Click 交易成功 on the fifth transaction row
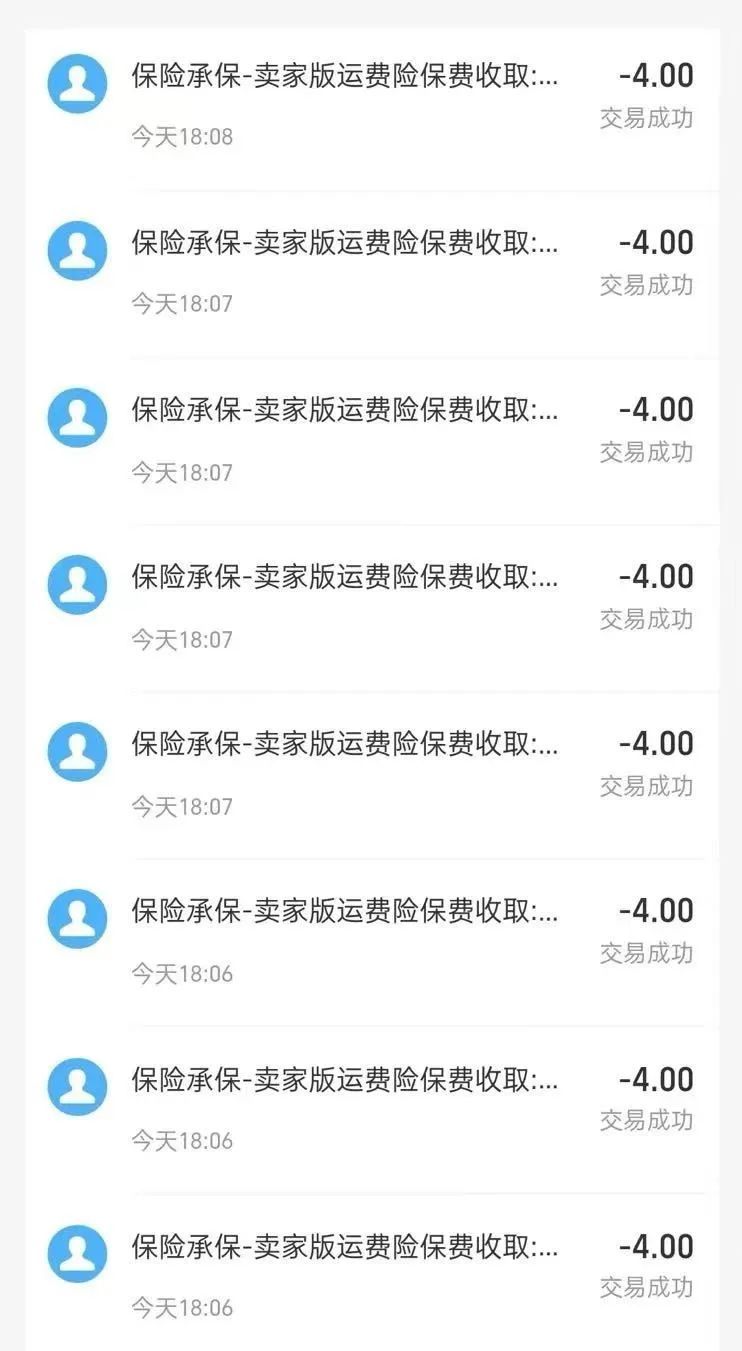 (x=645, y=786)
